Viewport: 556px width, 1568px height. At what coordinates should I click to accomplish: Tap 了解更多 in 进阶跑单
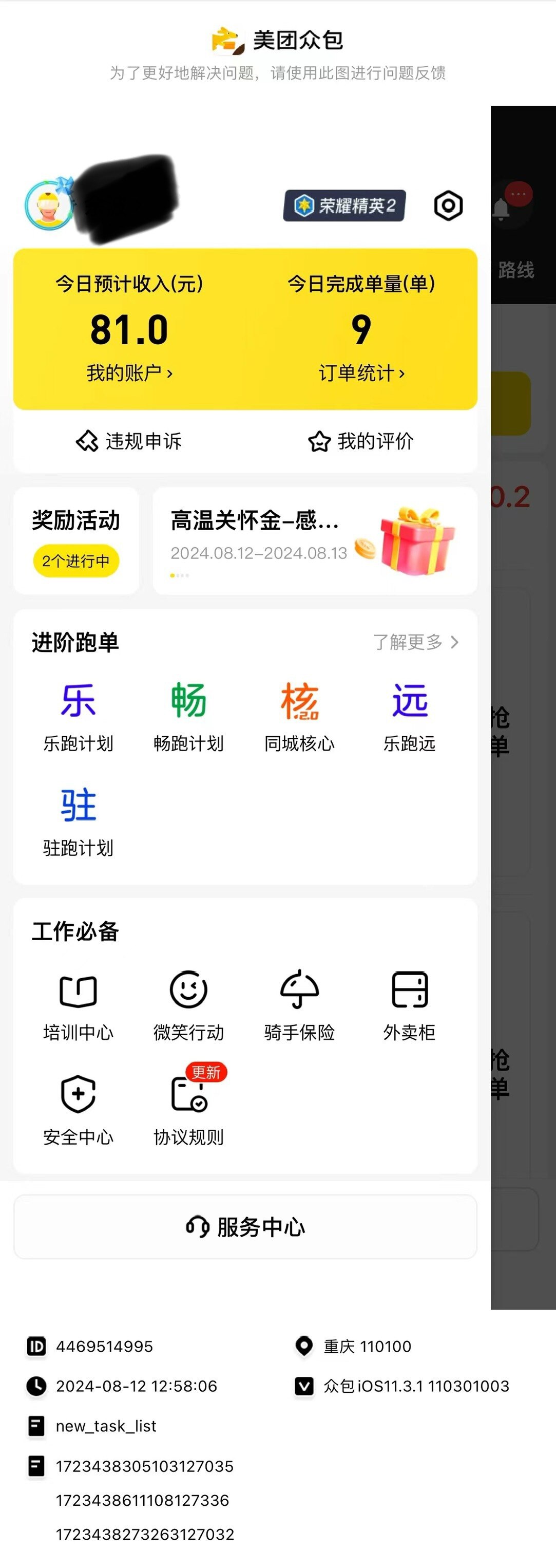coord(415,642)
